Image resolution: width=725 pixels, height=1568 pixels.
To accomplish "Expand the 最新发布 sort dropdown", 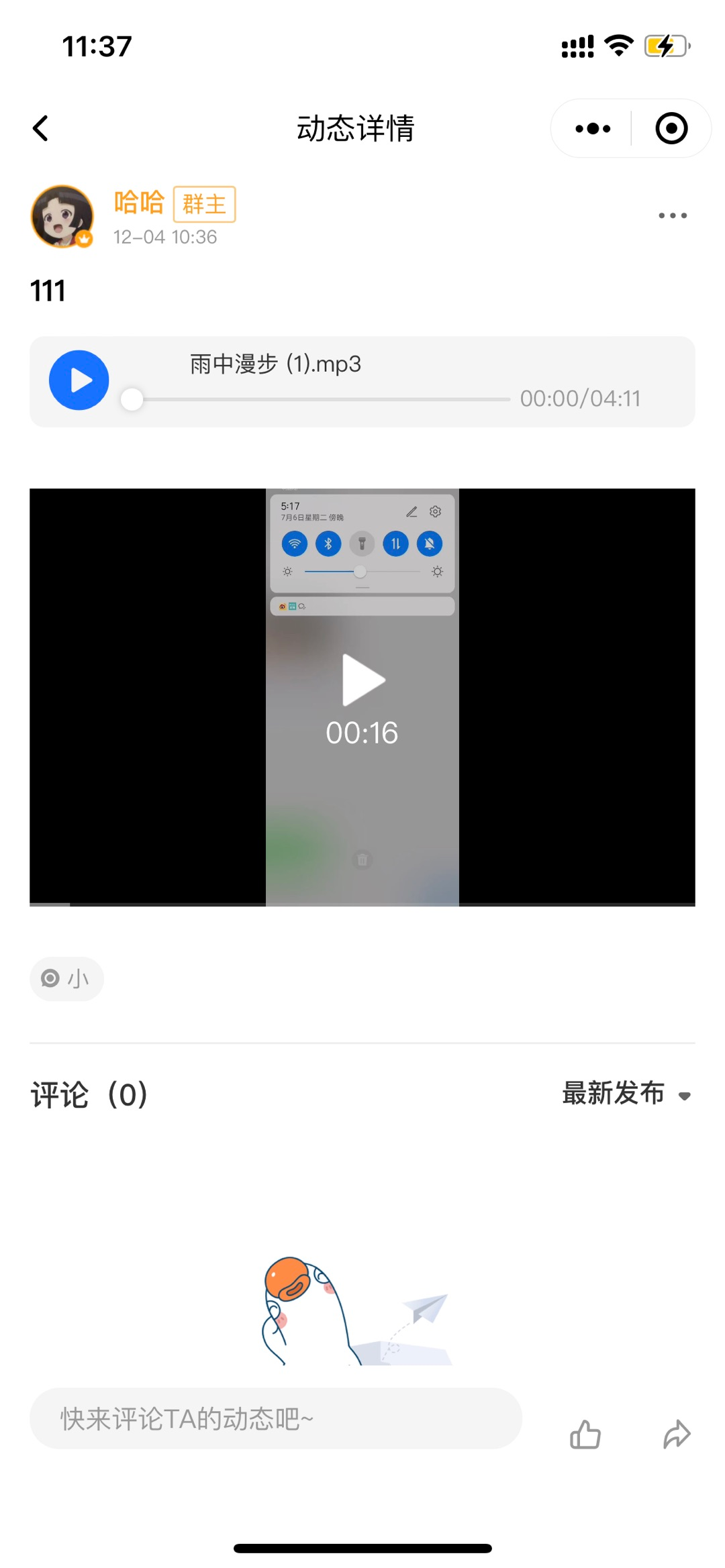I will click(626, 1094).
